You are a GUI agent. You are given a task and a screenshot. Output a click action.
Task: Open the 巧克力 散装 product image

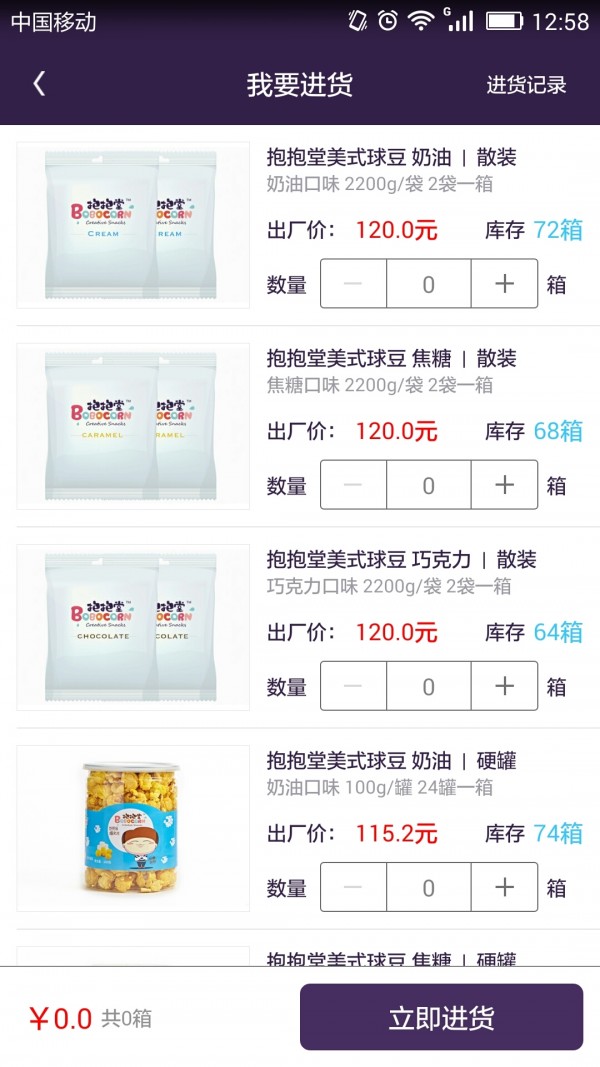click(133, 627)
